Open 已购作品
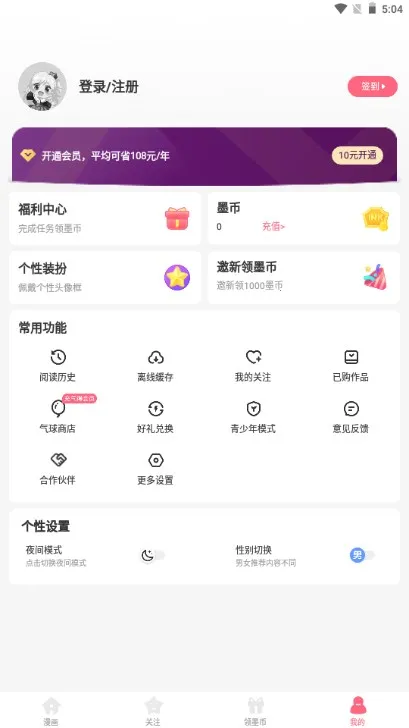The image size is (409, 728). click(x=351, y=366)
